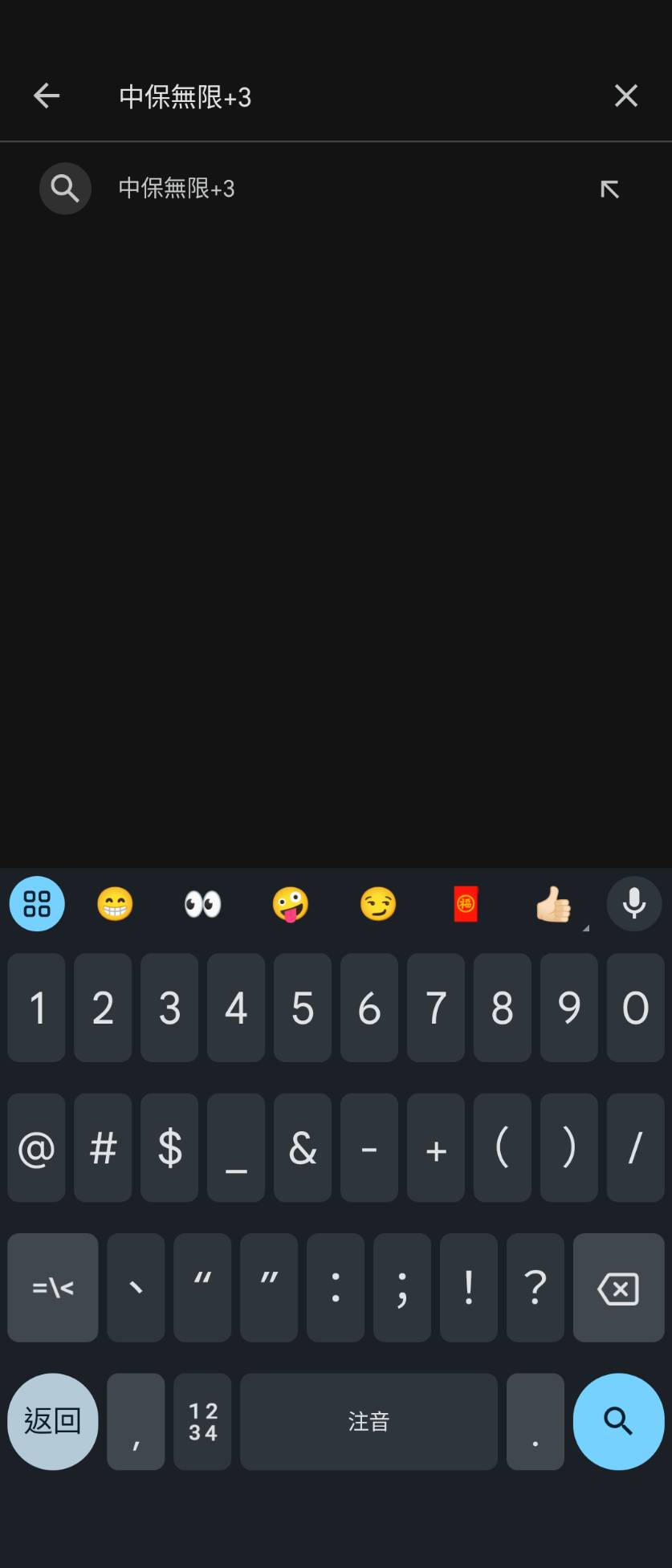Start voice input with the microphone
This screenshot has width=672, height=1568.
point(633,904)
